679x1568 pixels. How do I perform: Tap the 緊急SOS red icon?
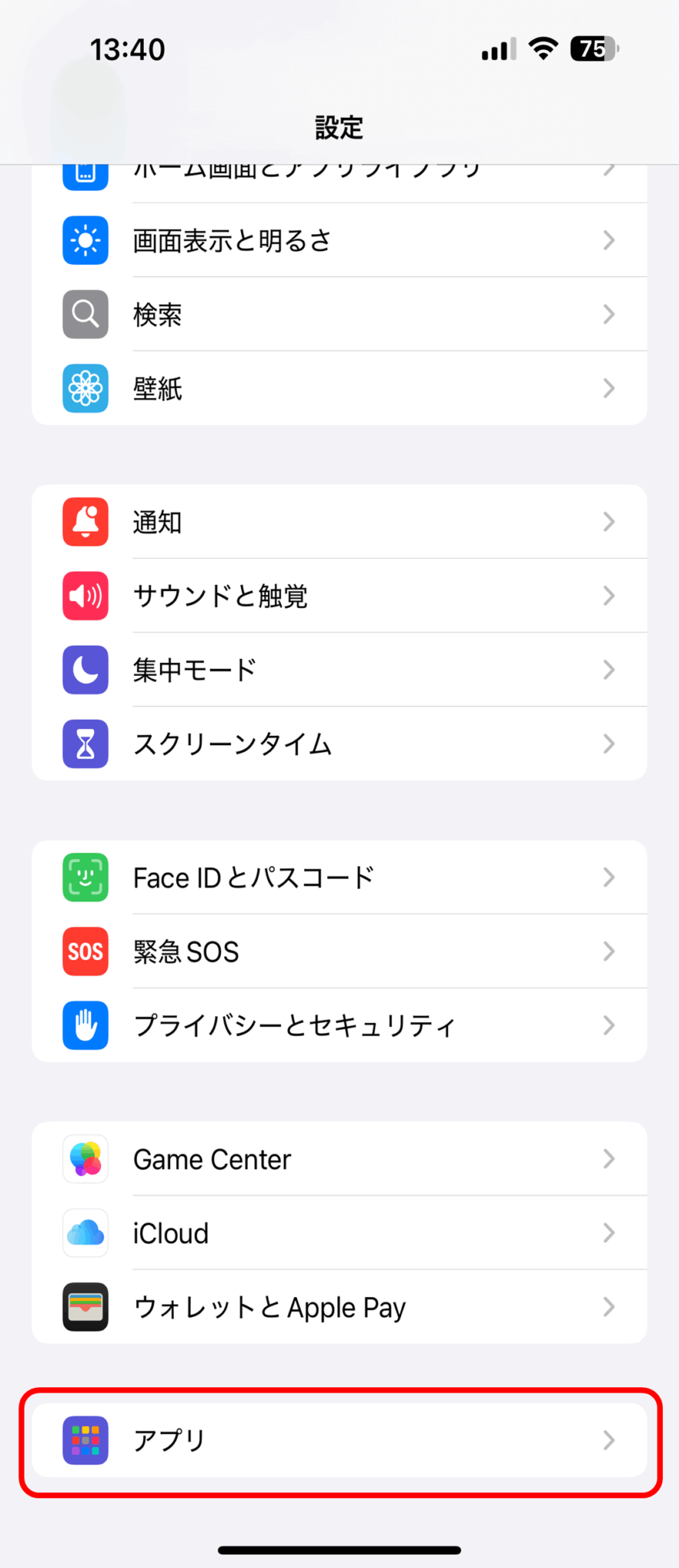(x=85, y=952)
